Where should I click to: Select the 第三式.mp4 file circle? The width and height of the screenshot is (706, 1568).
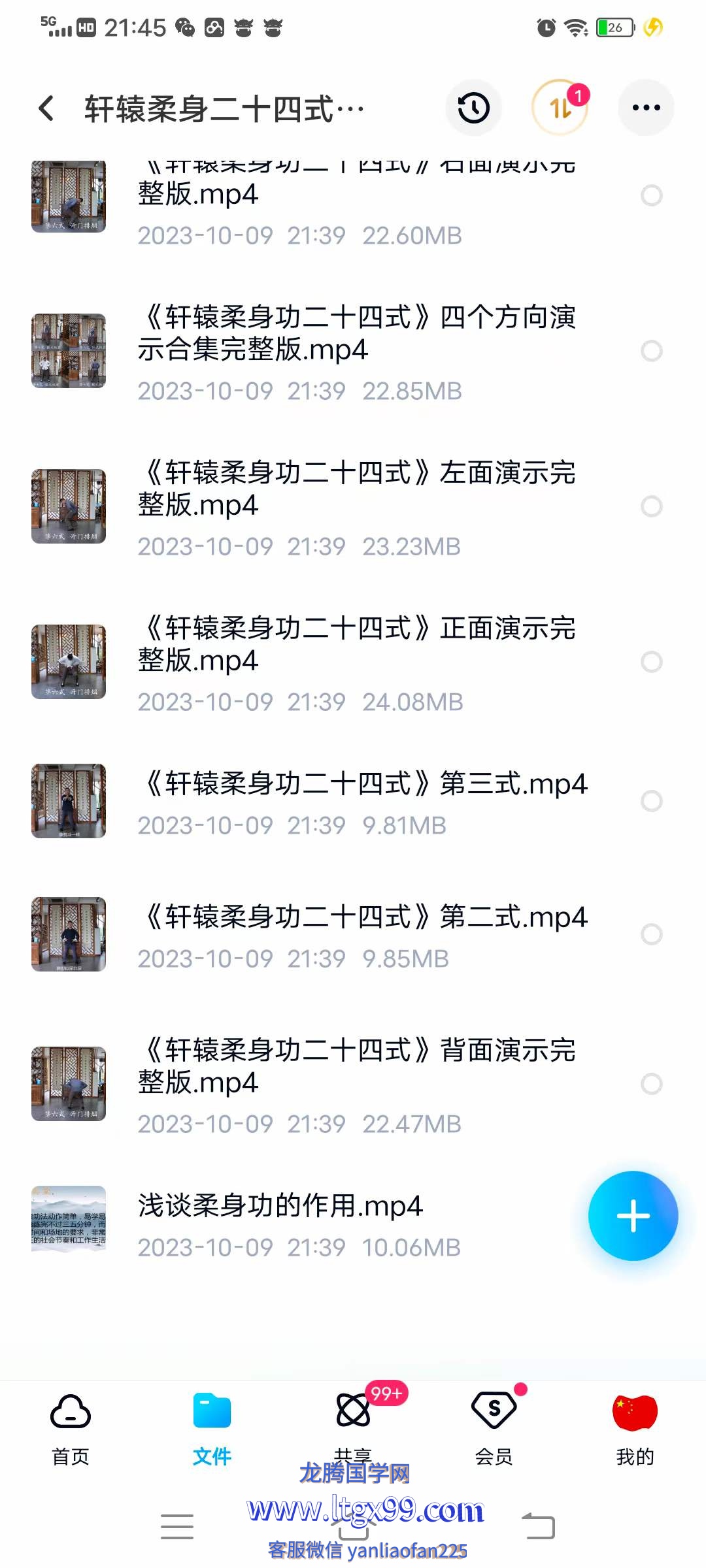[651, 801]
